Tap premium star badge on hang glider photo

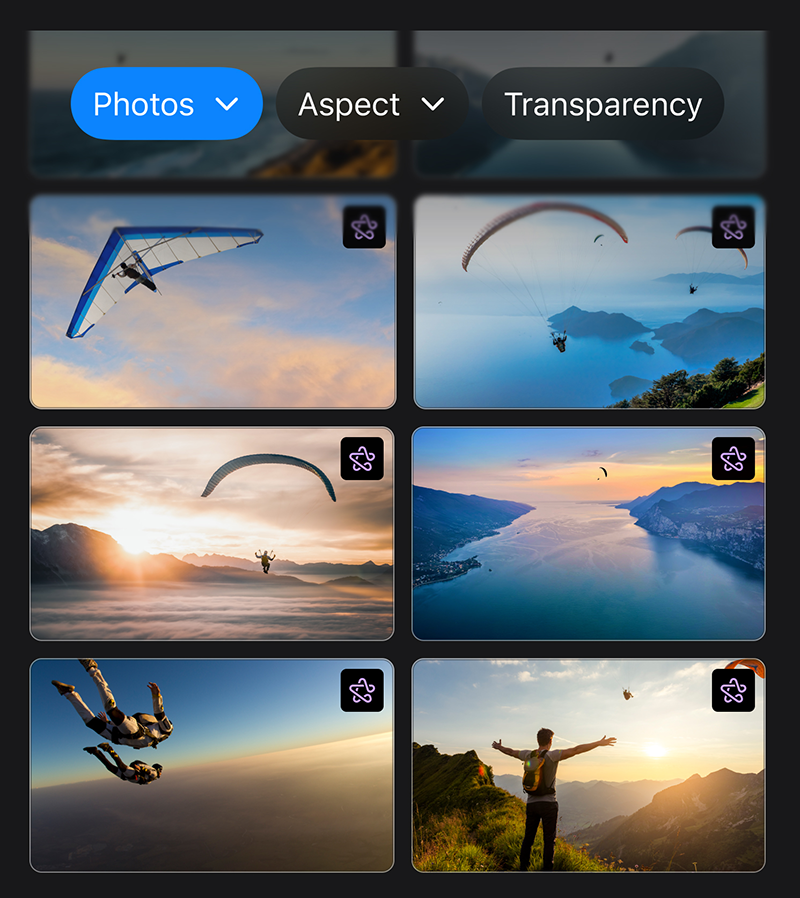[x=364, y=227]
